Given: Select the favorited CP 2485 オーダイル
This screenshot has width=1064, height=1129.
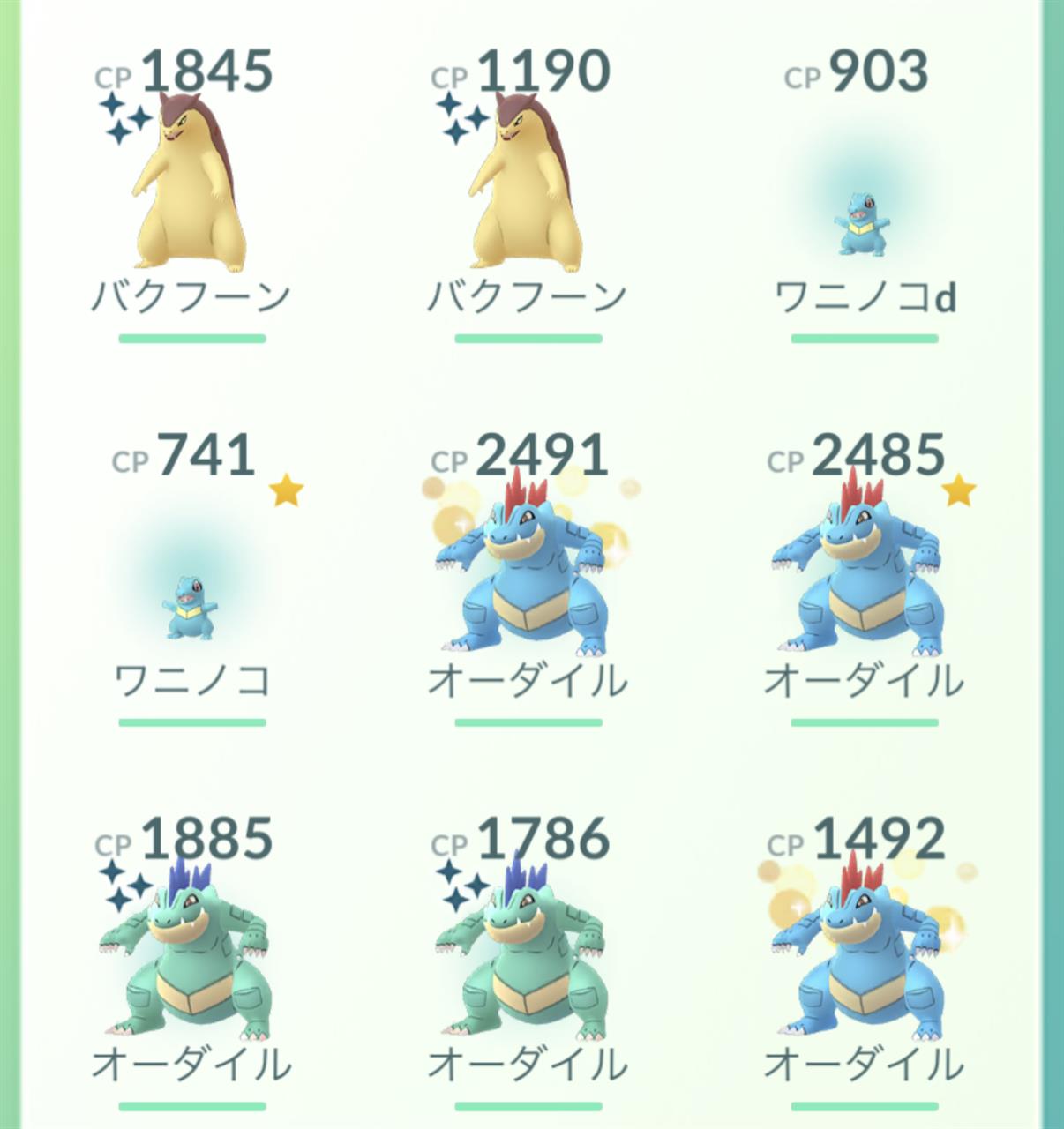Looking at the screenshot, I should click(x=864, y=573).
